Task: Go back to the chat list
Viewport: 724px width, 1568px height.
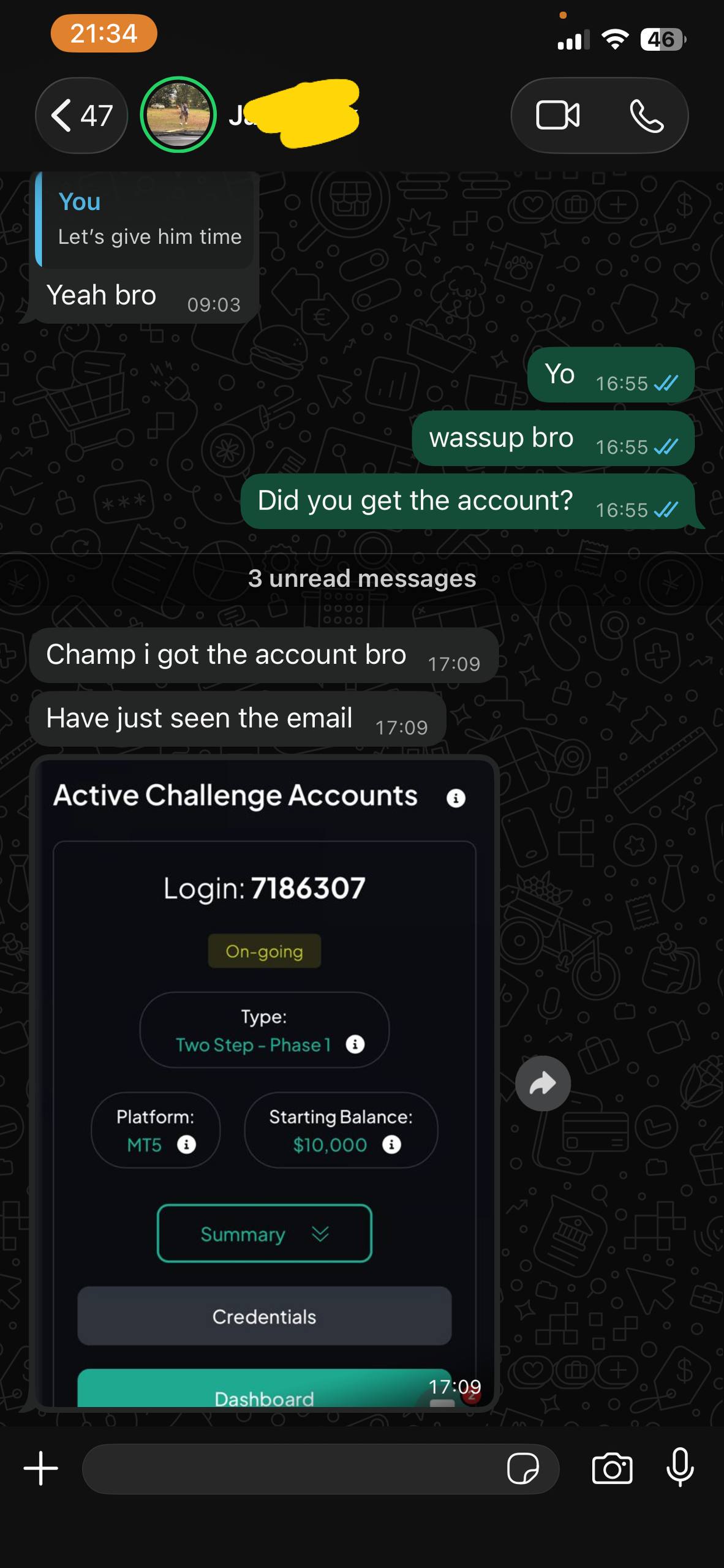Action: tap(81, 115)
